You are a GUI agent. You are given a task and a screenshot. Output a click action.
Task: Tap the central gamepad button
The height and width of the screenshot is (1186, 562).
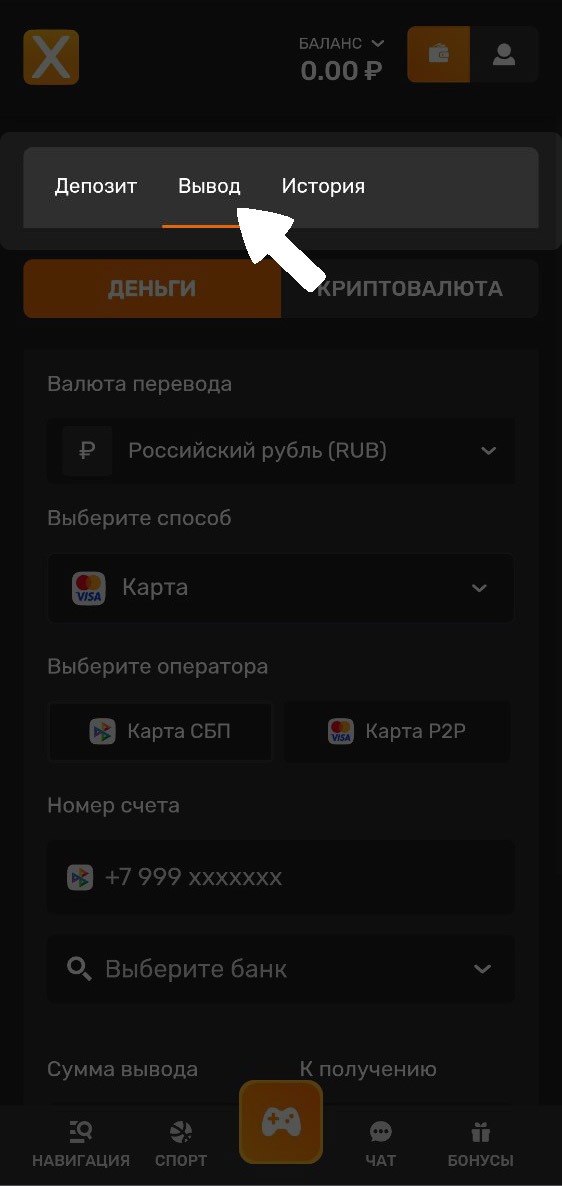tap(281, 1122)
